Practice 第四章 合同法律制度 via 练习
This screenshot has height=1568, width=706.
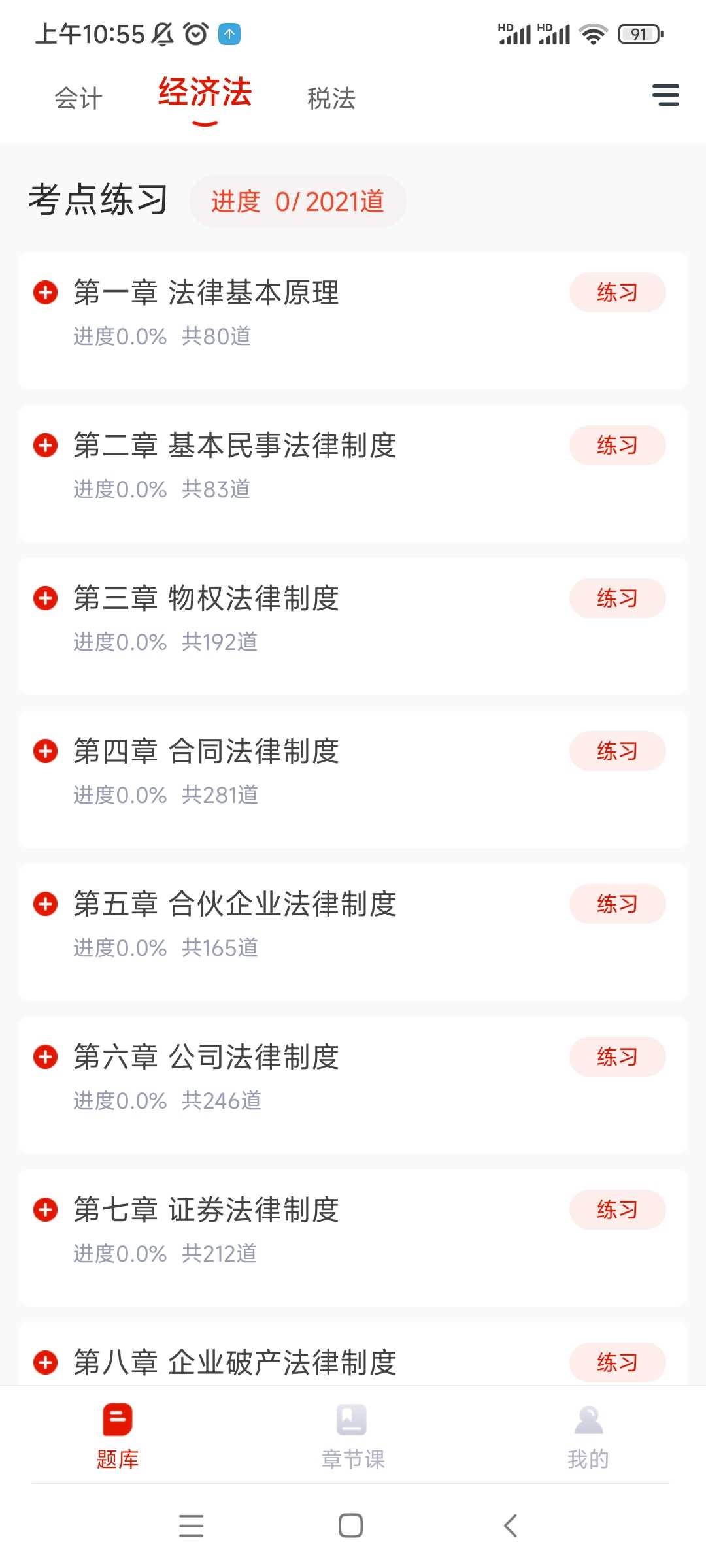pyautogui.click(x=617, y=751)
